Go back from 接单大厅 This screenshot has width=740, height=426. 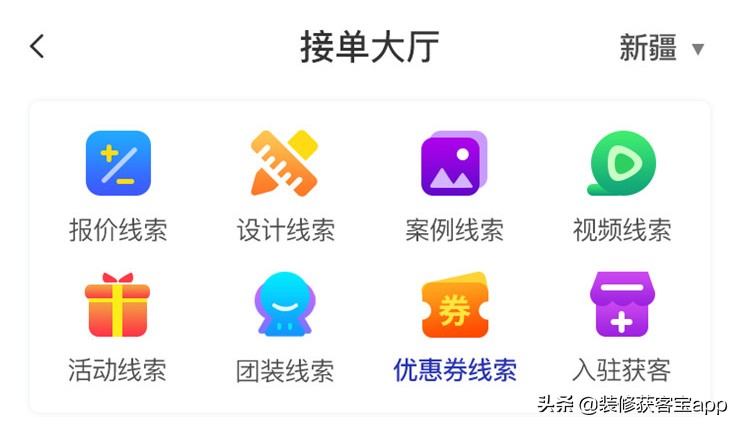click(37, 46)
